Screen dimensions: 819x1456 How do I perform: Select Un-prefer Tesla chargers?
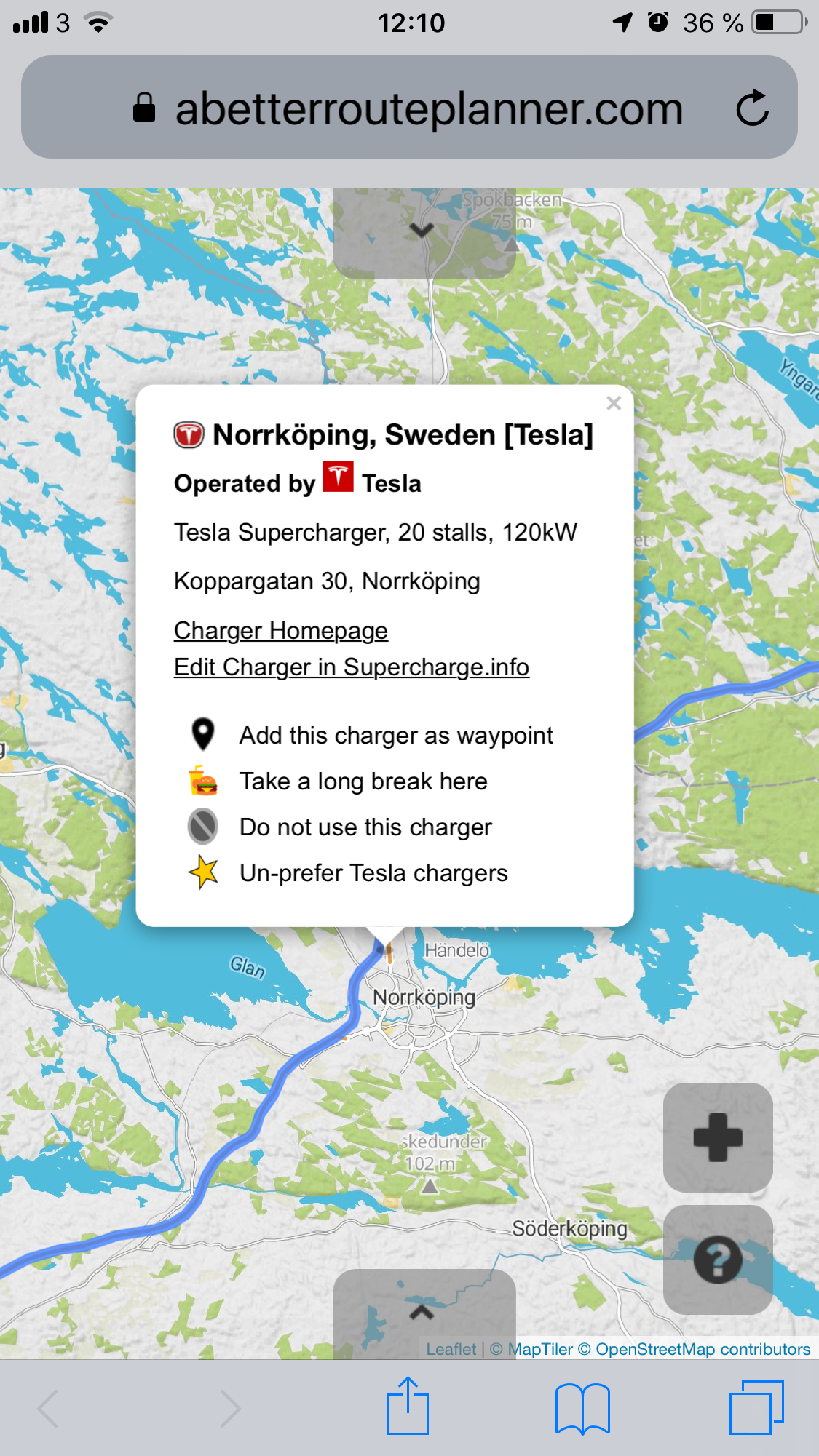point(373,872)
